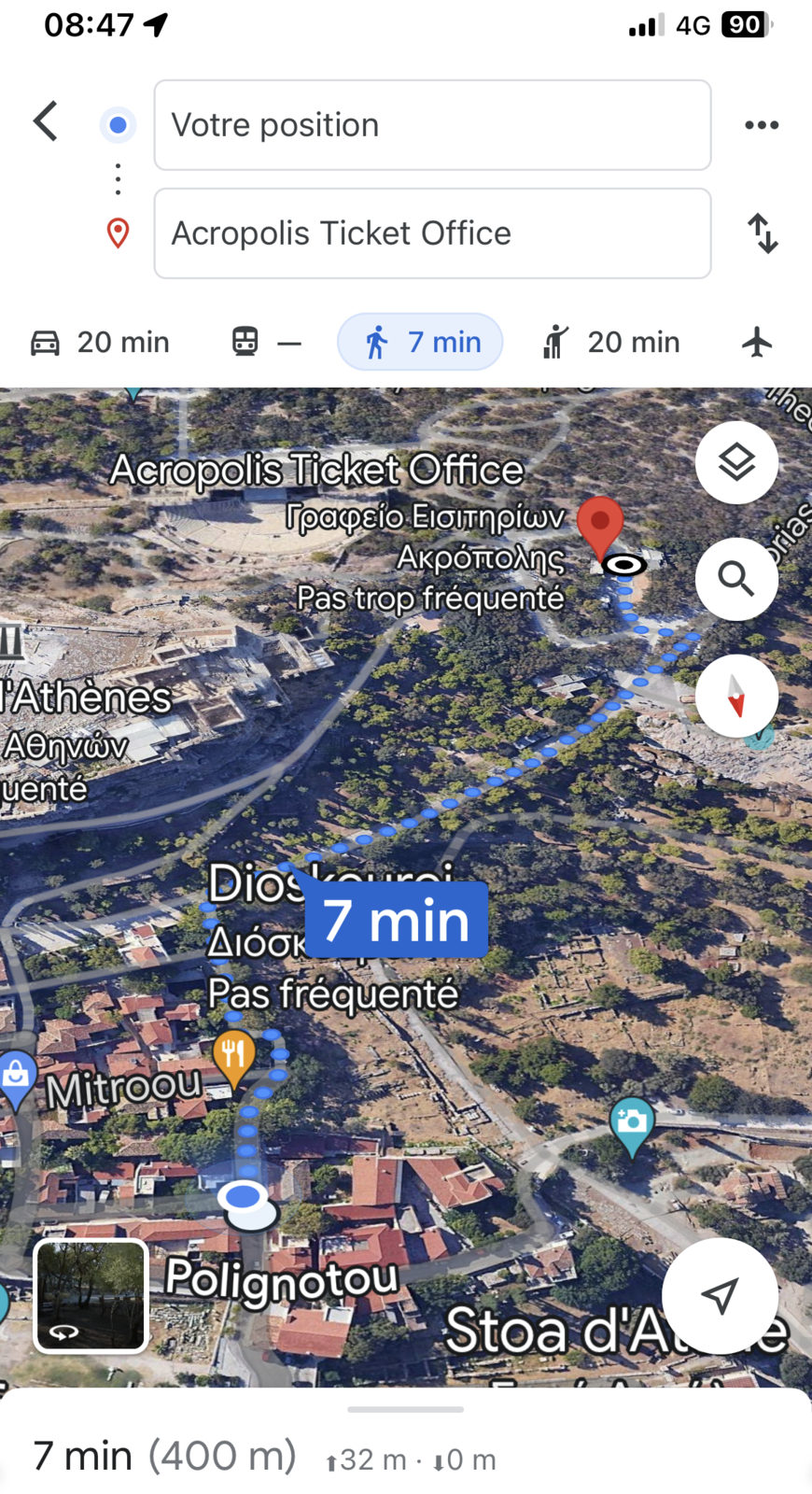Reset map orientation with the compass
Viewport: 812px width, 1494px height.
[x=736, y=696]
